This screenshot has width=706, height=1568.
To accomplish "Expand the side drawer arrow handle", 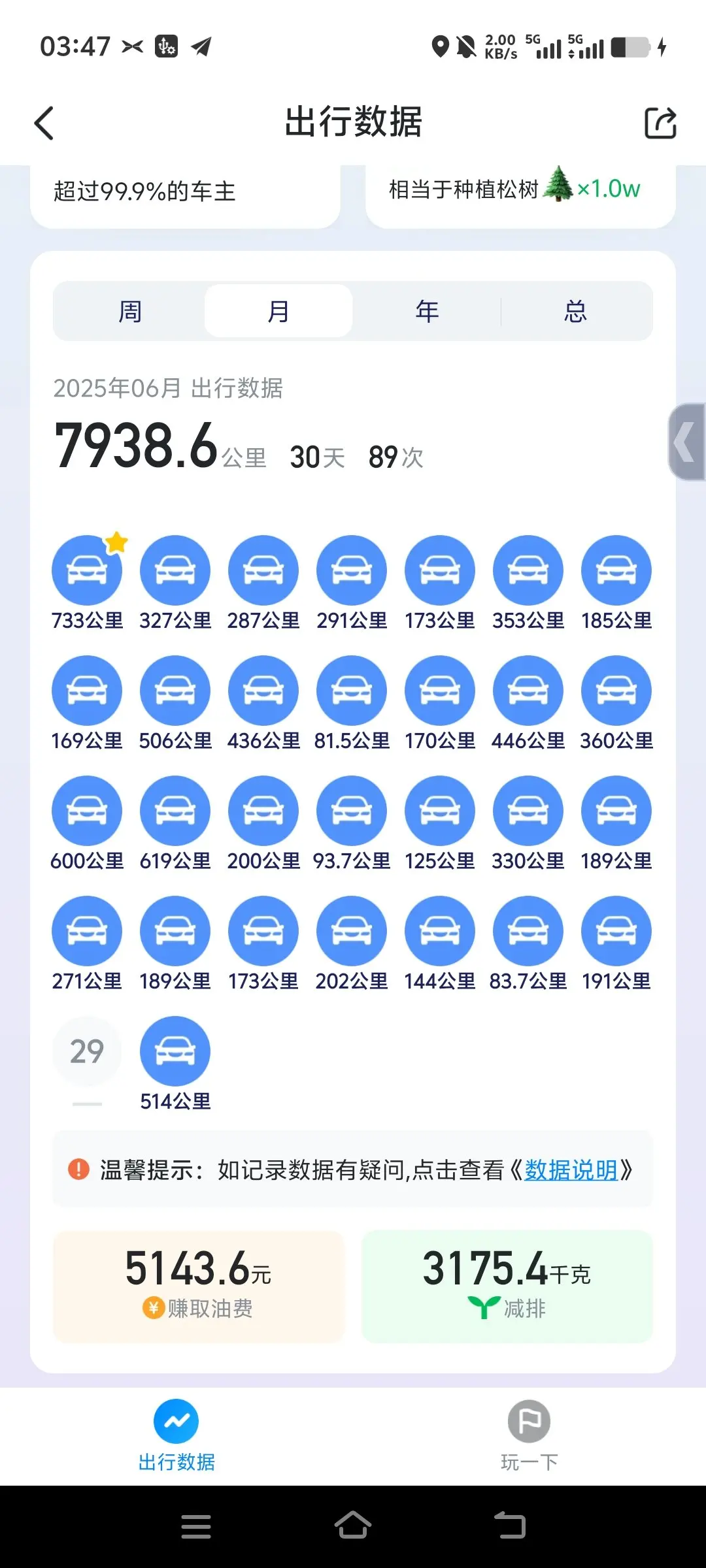I will [686, 442].
